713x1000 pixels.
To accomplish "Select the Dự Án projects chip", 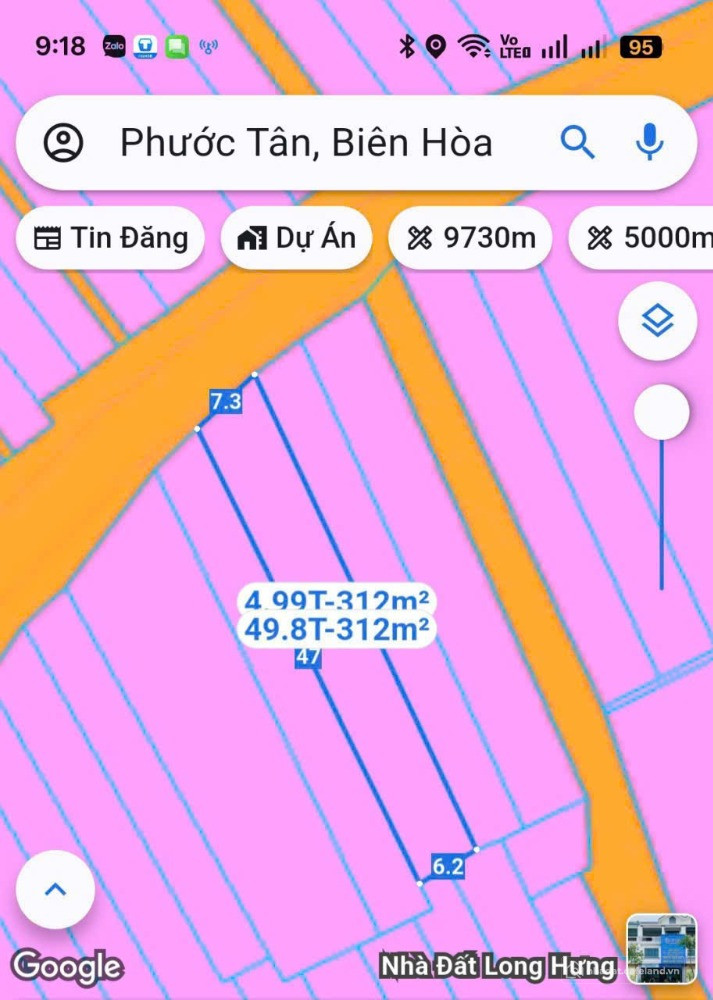I will tap(296, 238).
